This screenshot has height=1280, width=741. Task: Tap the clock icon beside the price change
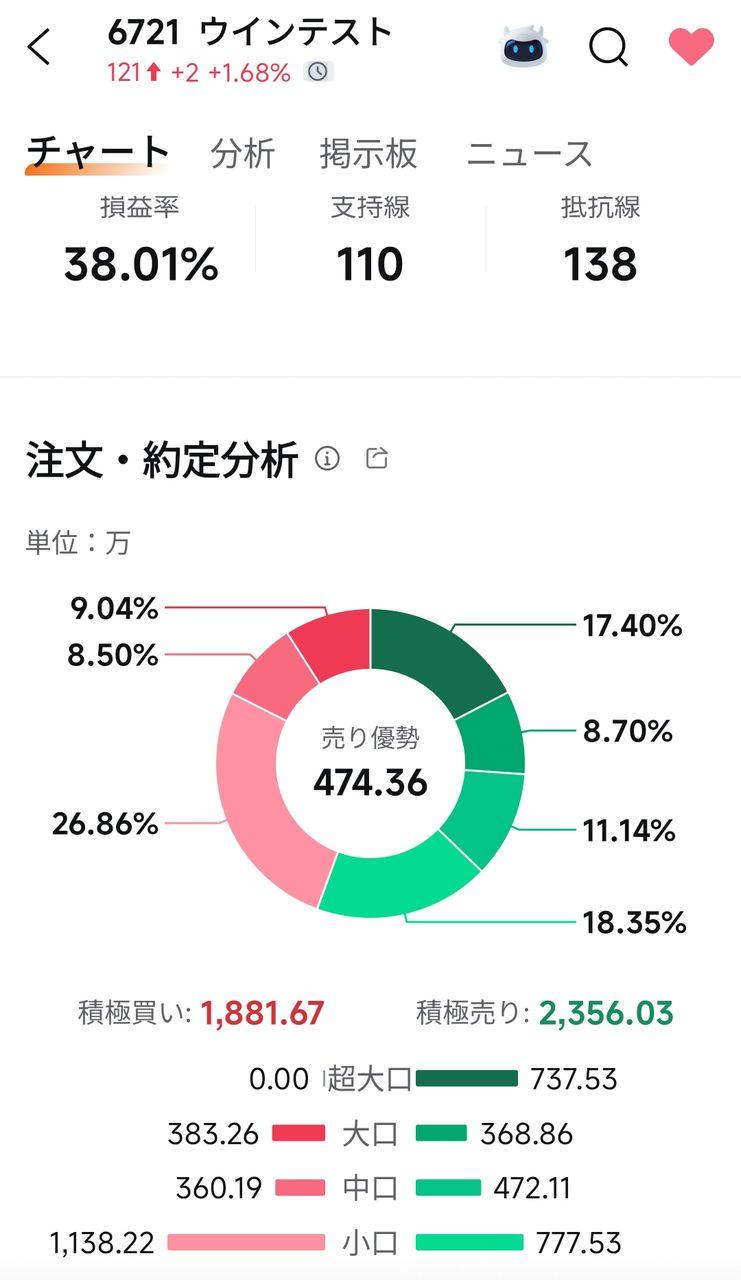coord(318,71)
